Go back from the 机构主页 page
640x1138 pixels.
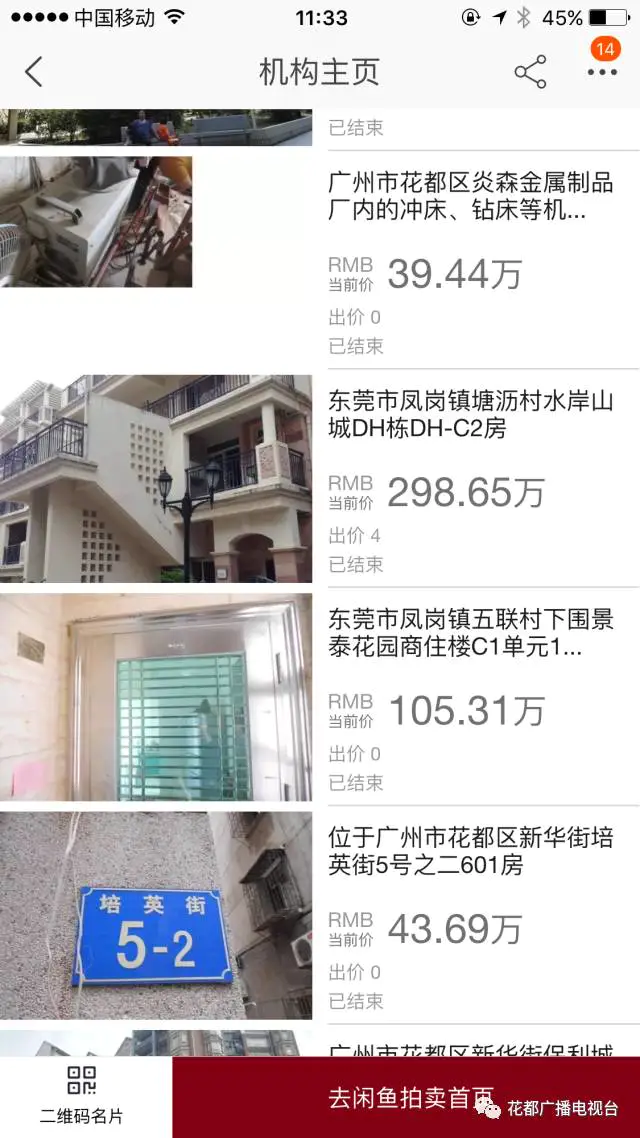point(34,72)
